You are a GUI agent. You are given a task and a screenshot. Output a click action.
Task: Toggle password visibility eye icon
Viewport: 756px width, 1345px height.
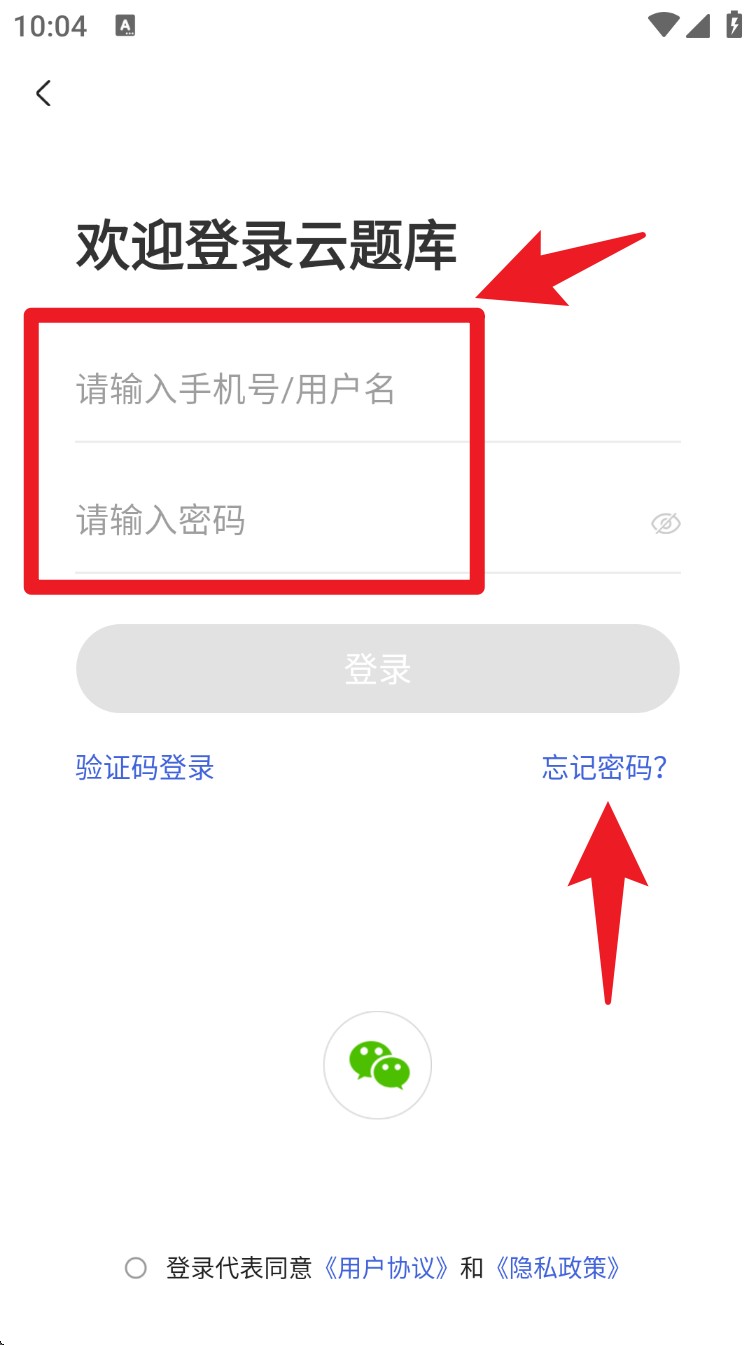click(665, 523)
